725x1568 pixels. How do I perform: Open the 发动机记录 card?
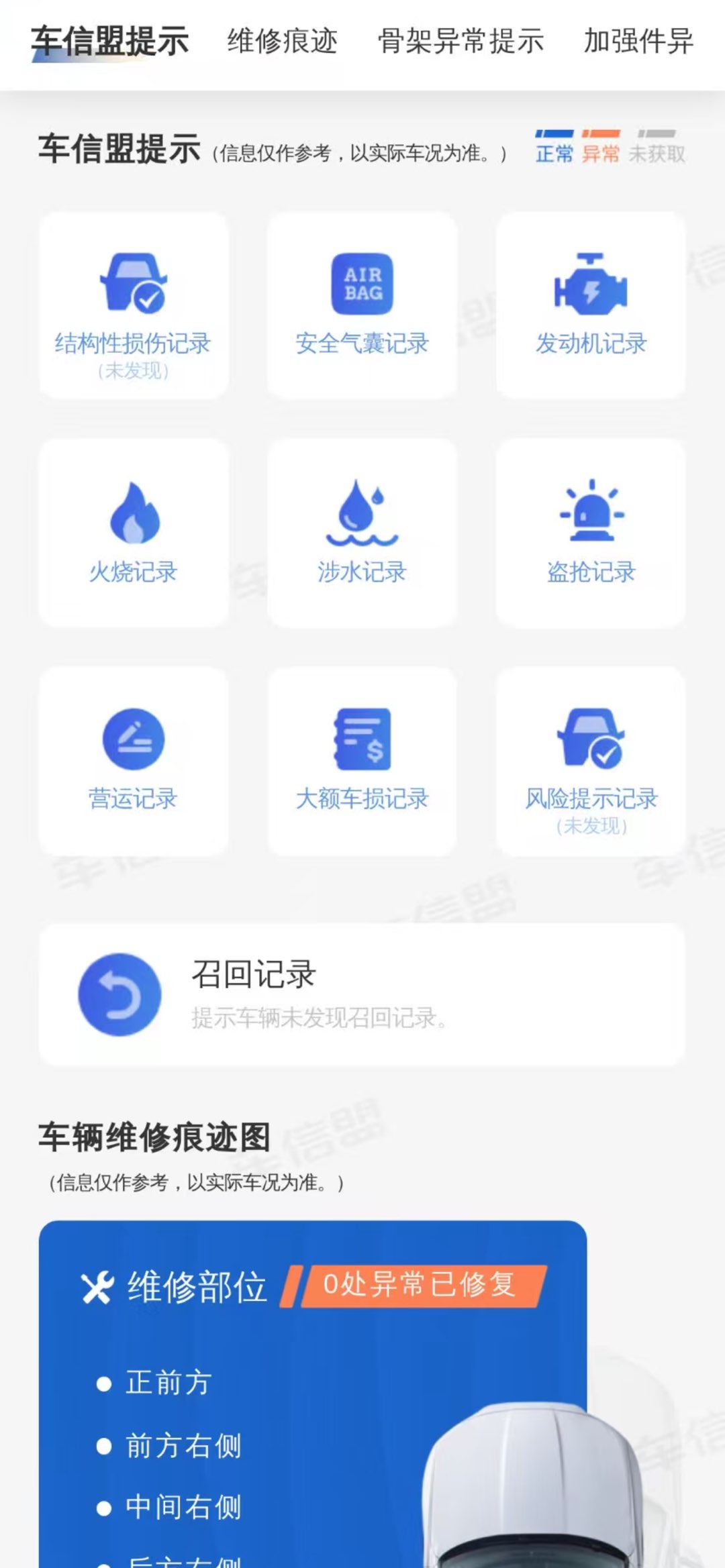(x=591, y=306)
